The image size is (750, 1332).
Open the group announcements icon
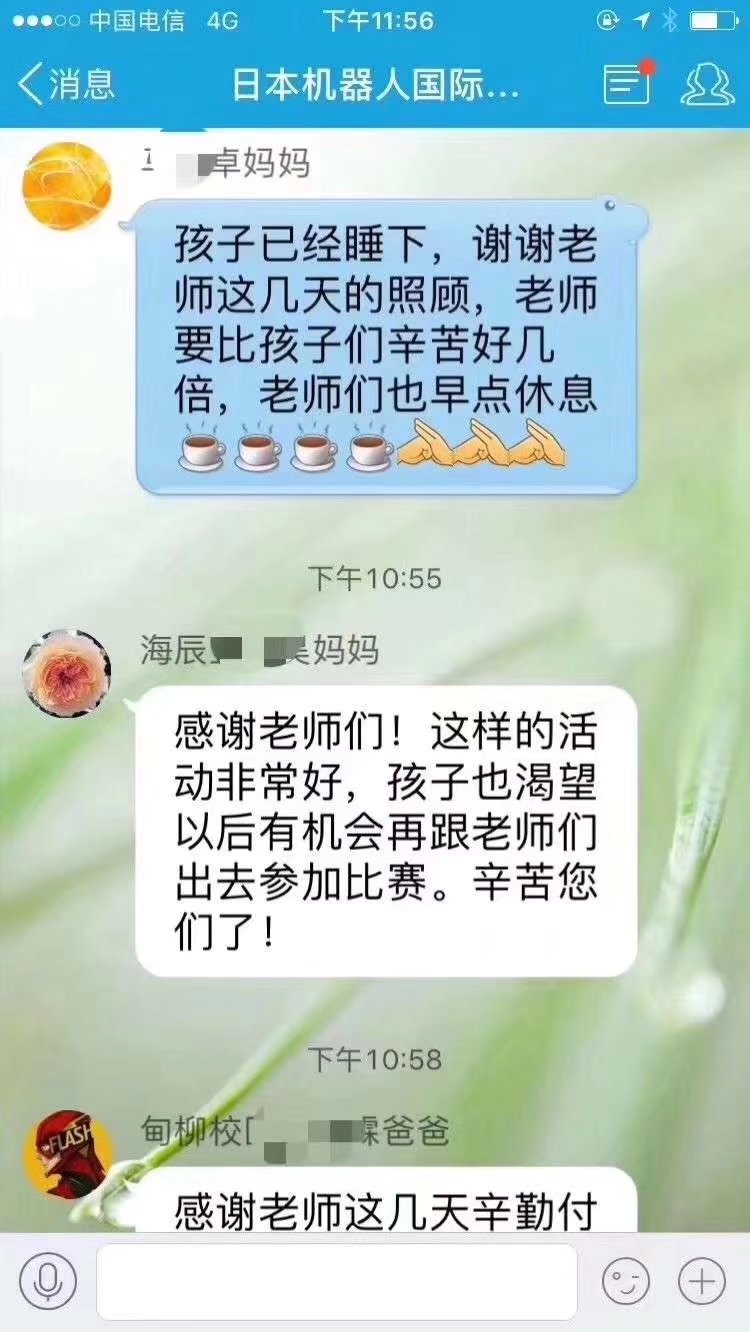(627, 84)
